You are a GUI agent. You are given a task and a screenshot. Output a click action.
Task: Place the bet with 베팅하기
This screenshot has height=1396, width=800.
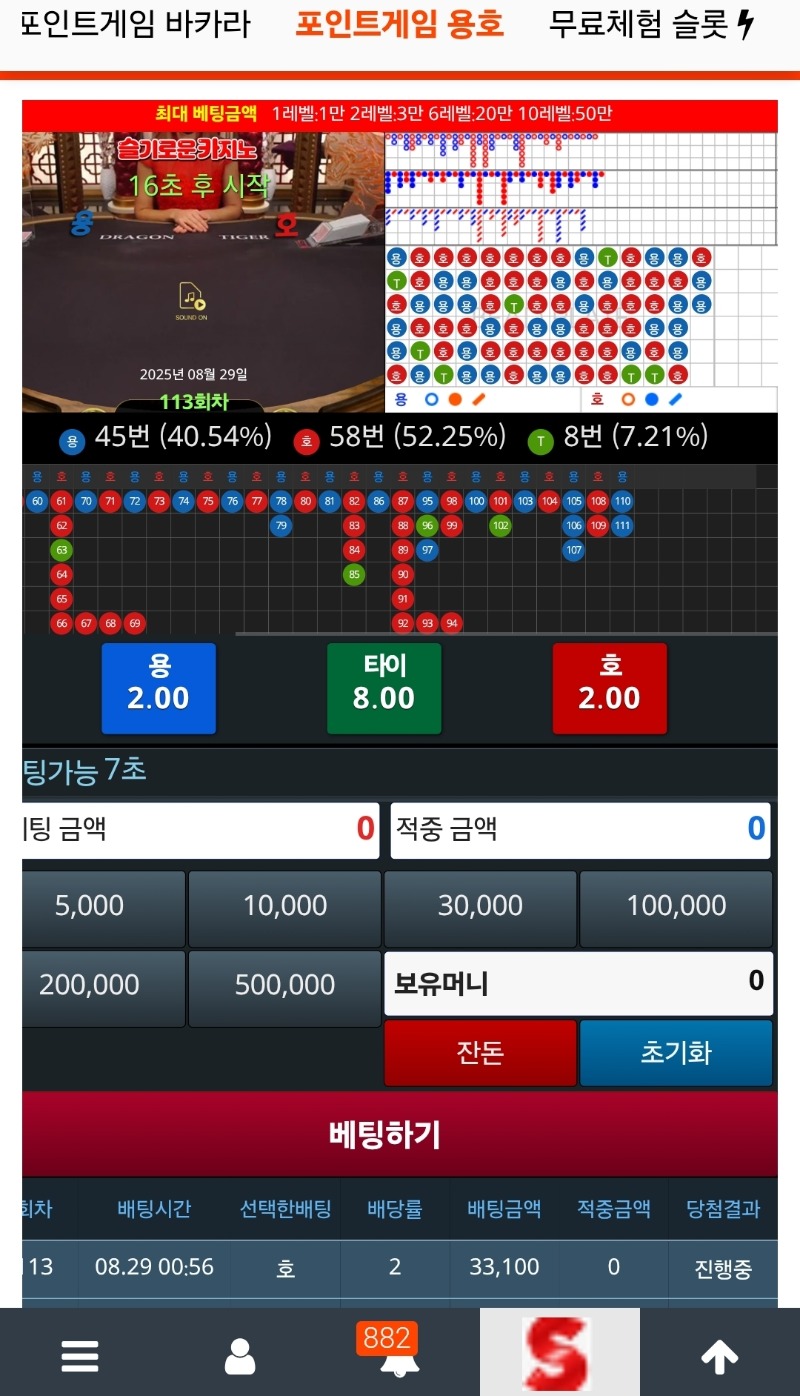[x=399, y=1134]
